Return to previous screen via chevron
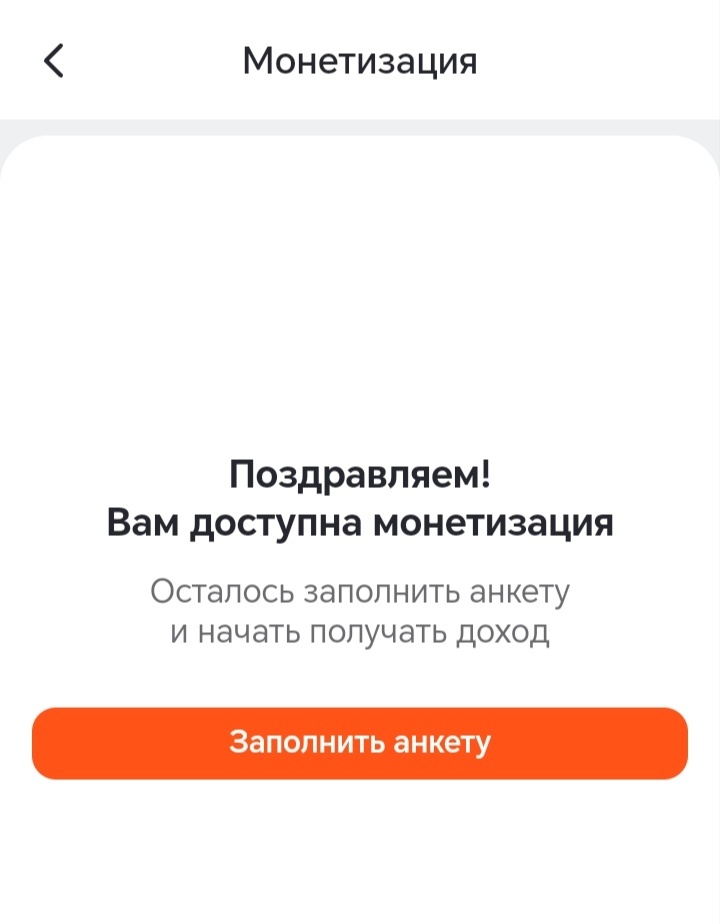Viewport: 720px width, 924px height. click(x=55, y=61)
